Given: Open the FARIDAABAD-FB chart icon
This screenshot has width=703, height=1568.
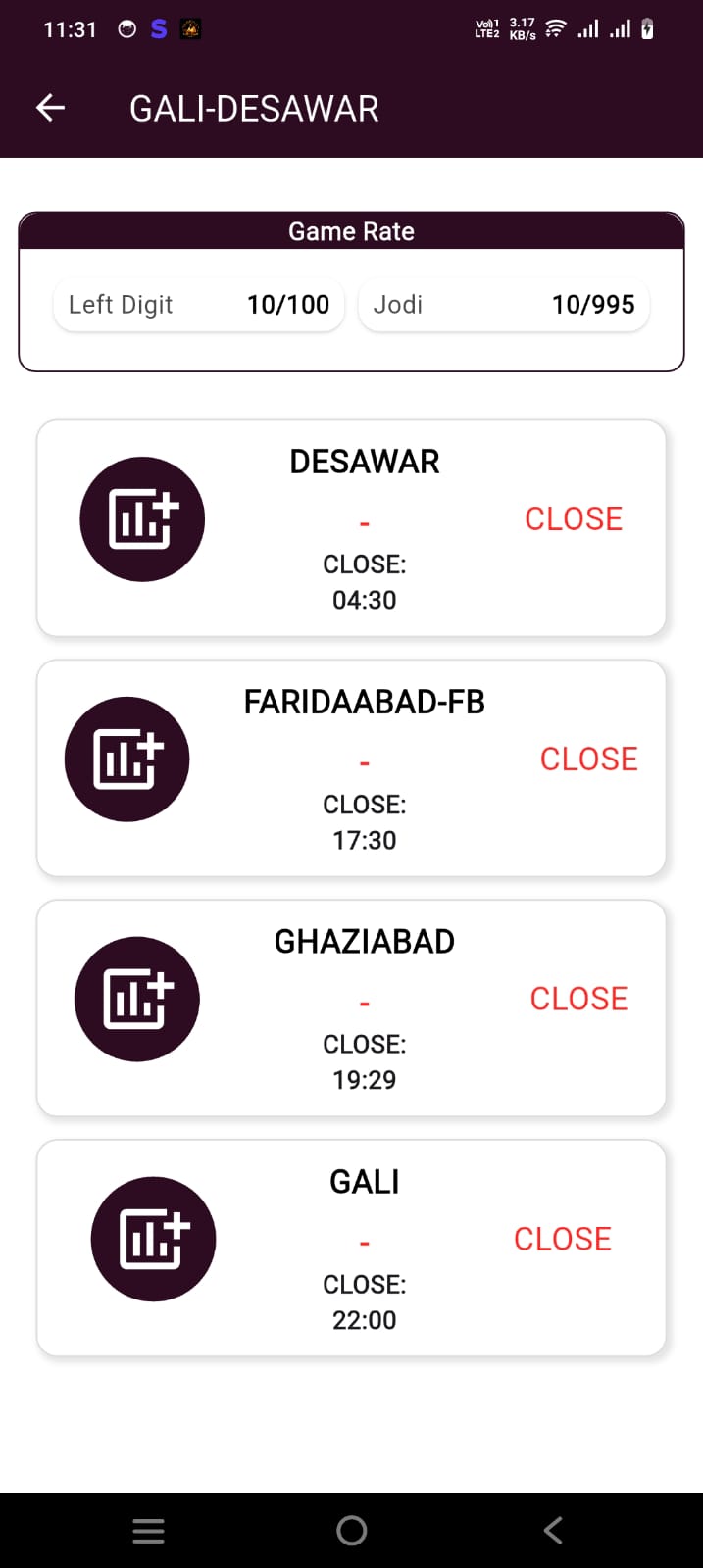Looking at the screenshot, I should point(126,759).
